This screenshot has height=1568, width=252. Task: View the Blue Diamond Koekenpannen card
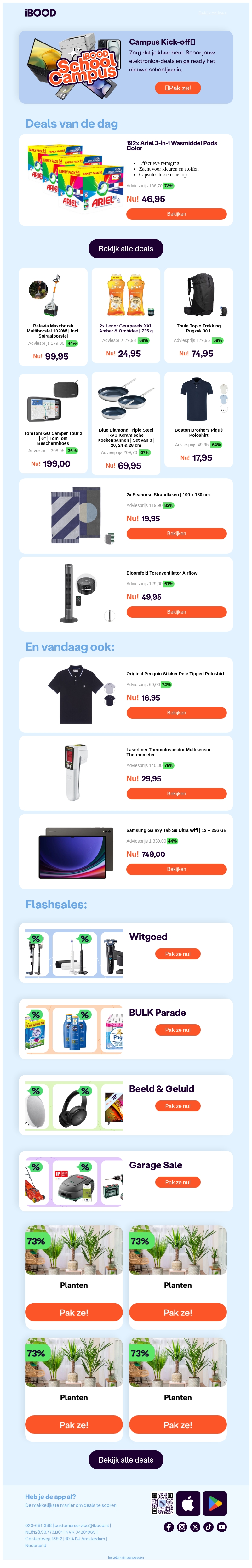126,424
